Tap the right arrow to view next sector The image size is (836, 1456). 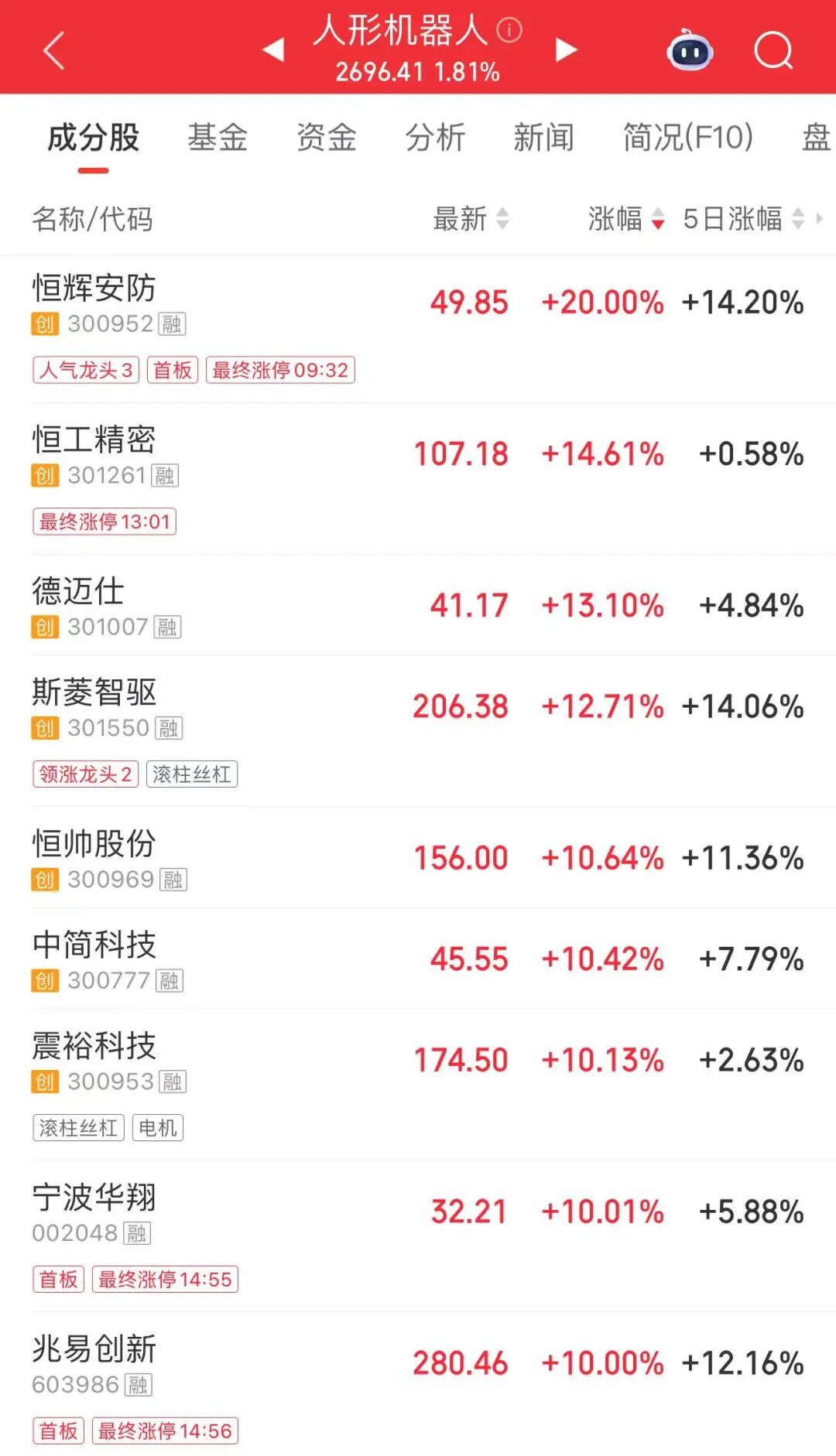[566, 50]
